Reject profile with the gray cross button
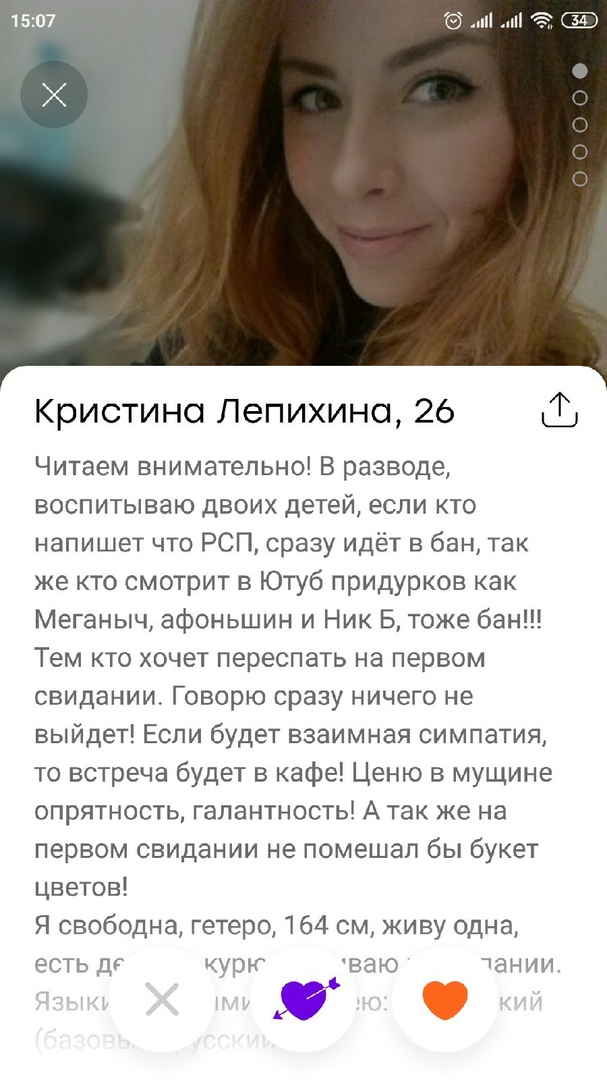 click(x=163, y=999)
